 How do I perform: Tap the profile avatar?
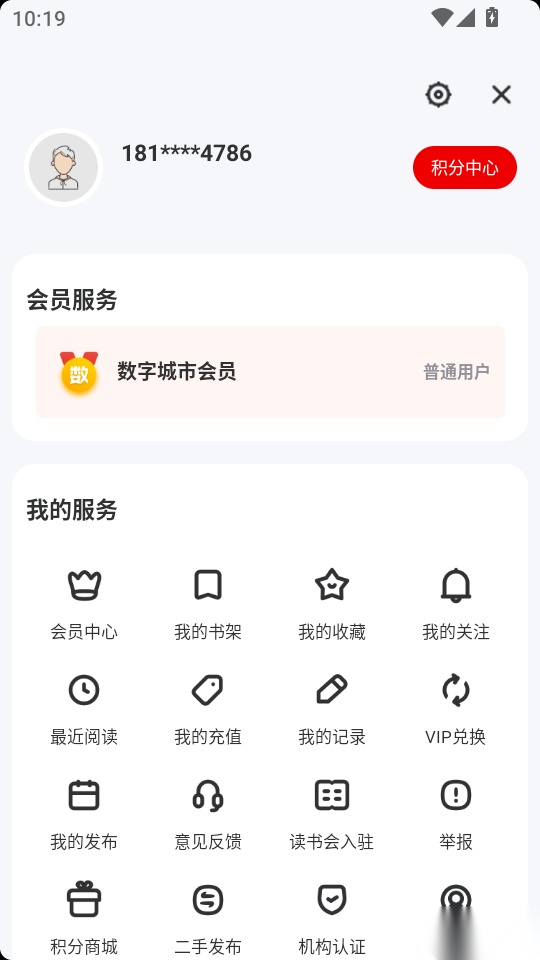[63, 167]
